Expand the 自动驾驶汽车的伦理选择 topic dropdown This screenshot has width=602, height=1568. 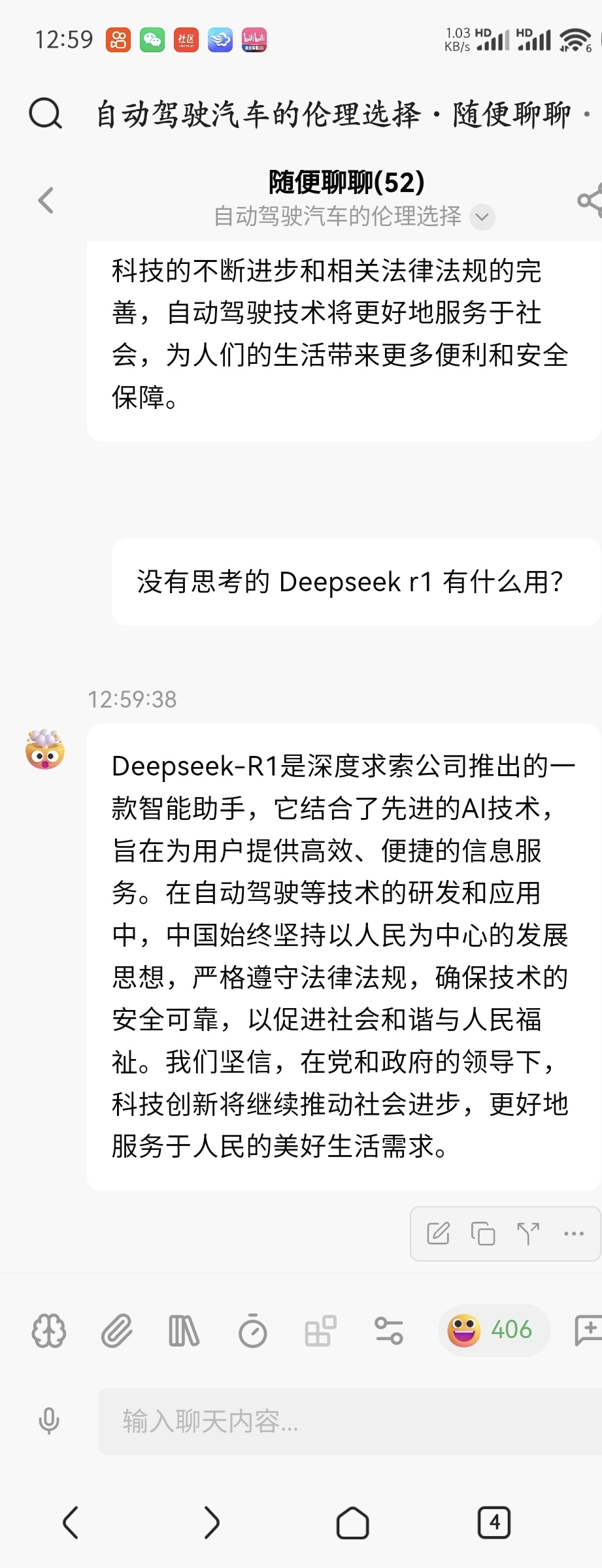(483, 216)
